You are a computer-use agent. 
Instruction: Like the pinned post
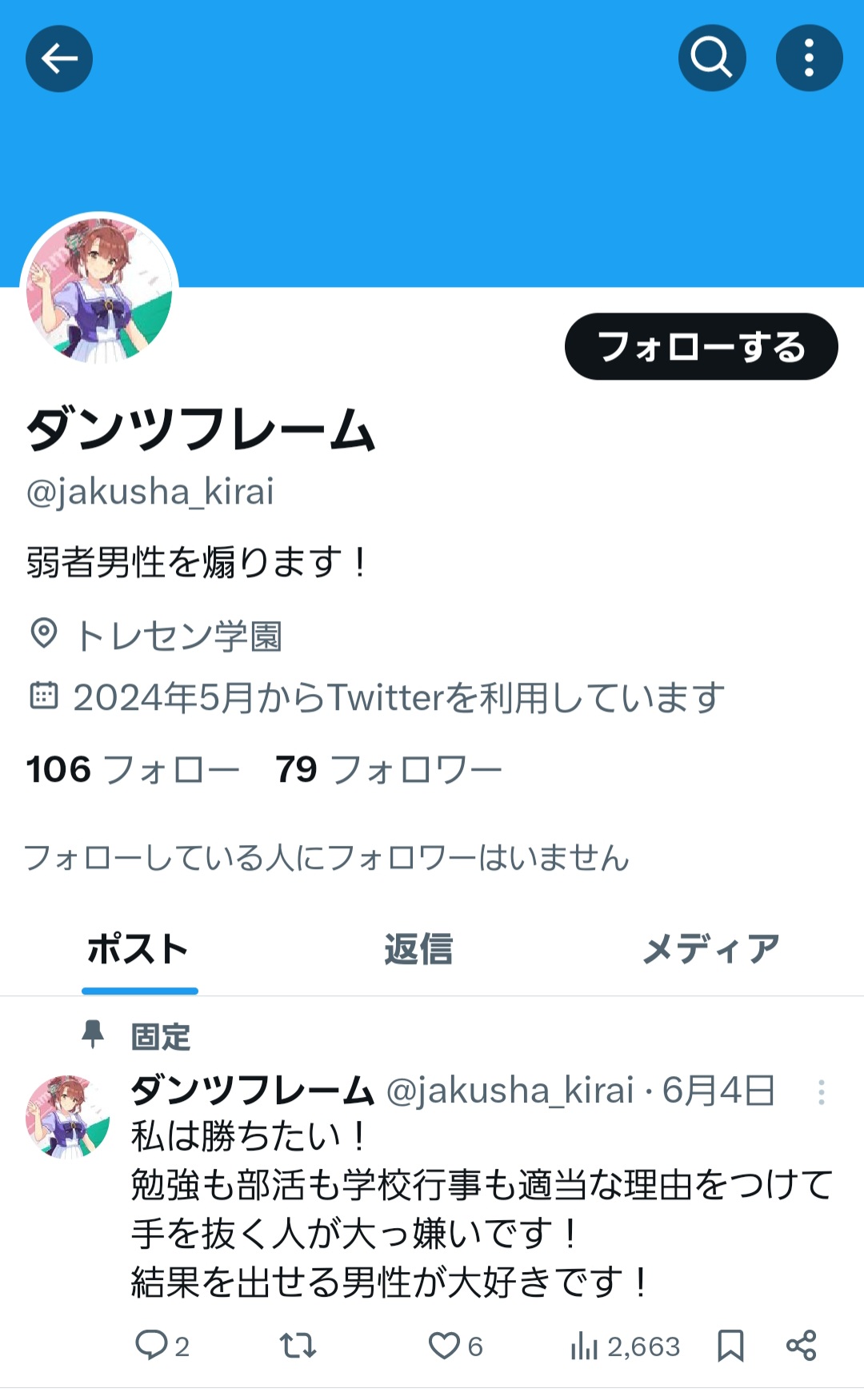coord(455,1346)
